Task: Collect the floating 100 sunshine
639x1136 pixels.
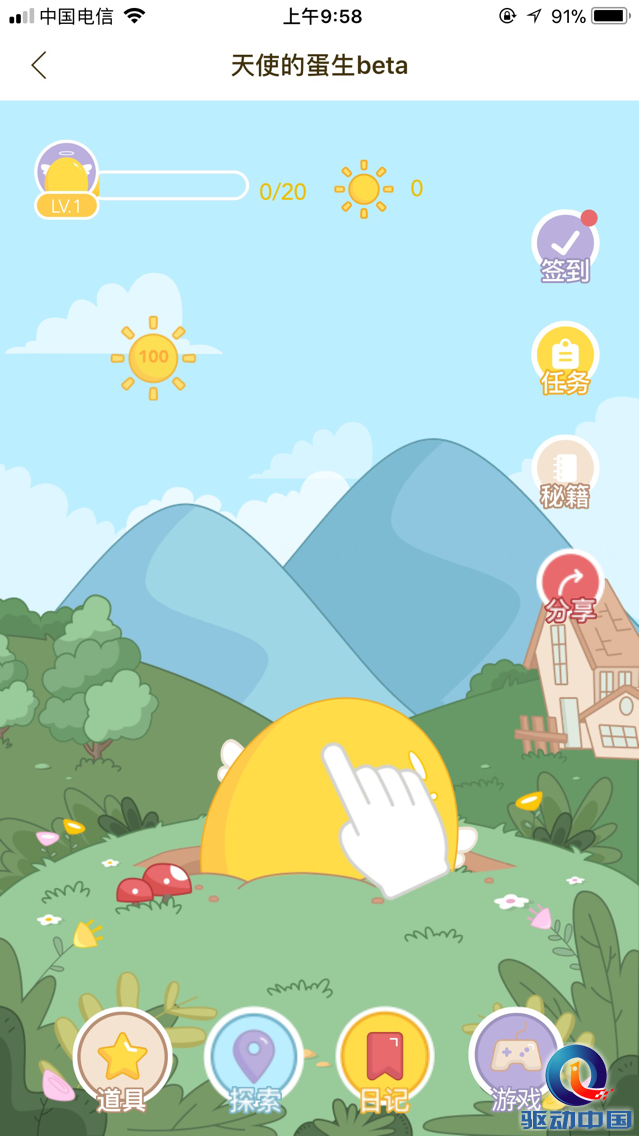Action: click(x=153, y=357)
